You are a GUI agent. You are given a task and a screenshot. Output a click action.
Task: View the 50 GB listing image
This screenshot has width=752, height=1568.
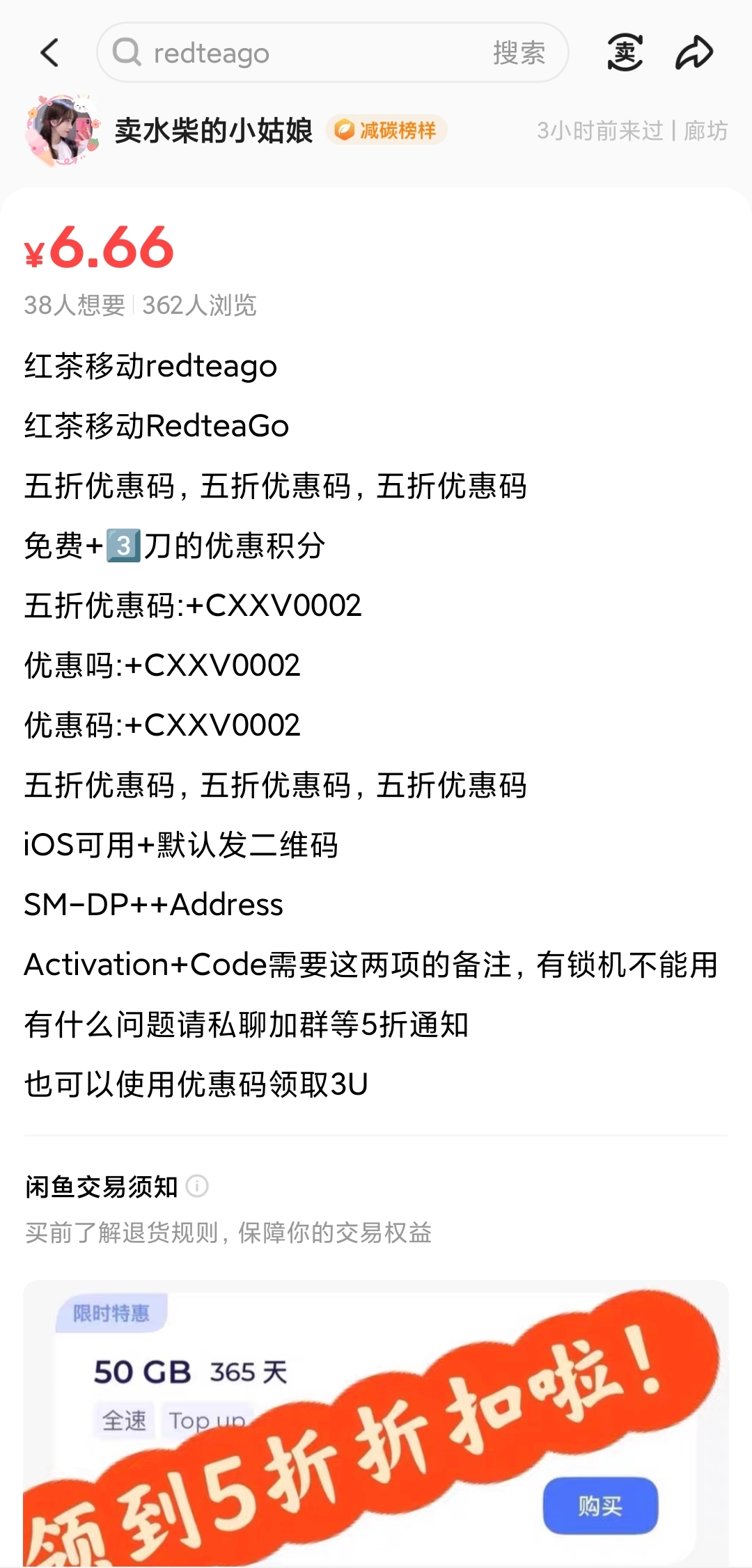click(376, 1420)
